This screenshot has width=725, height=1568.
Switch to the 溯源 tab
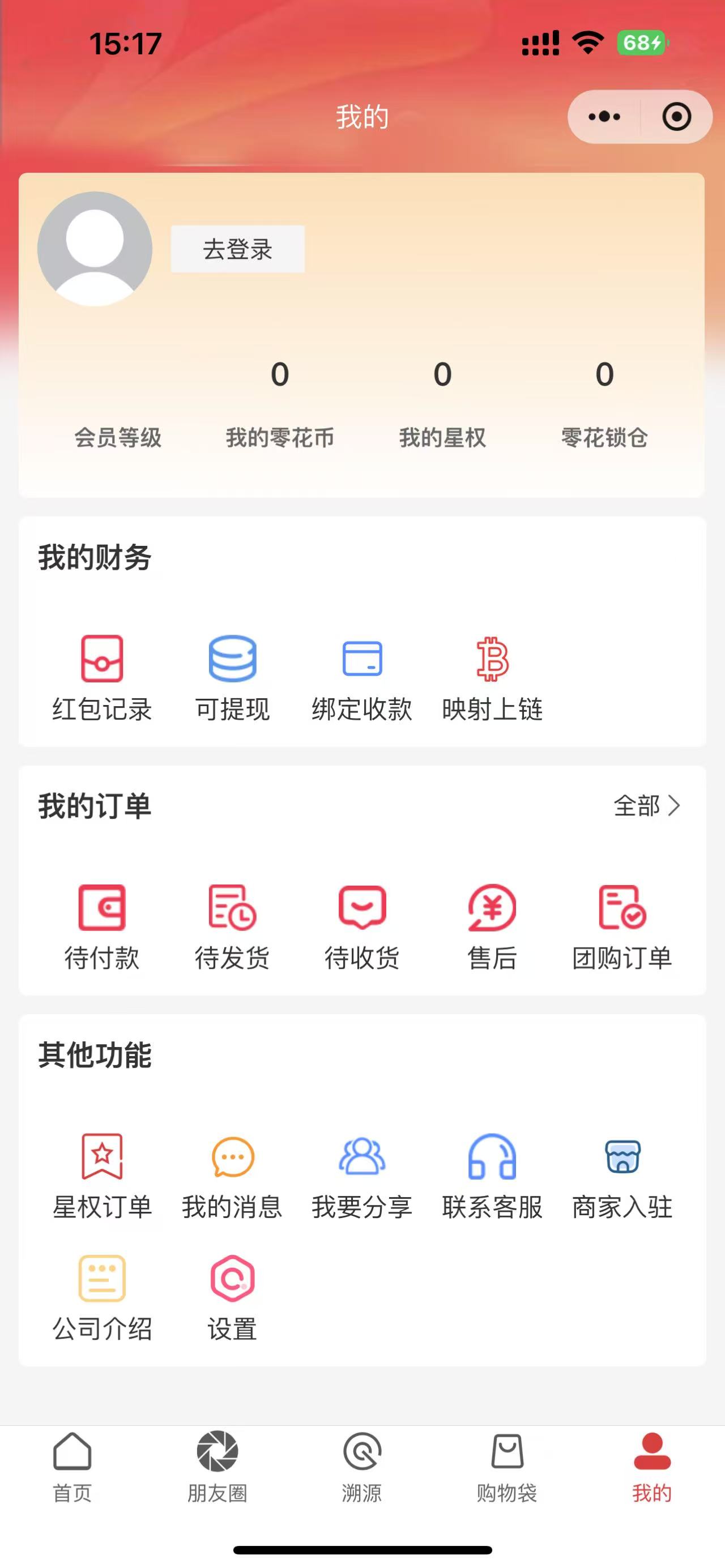[x=362, y=1467]
